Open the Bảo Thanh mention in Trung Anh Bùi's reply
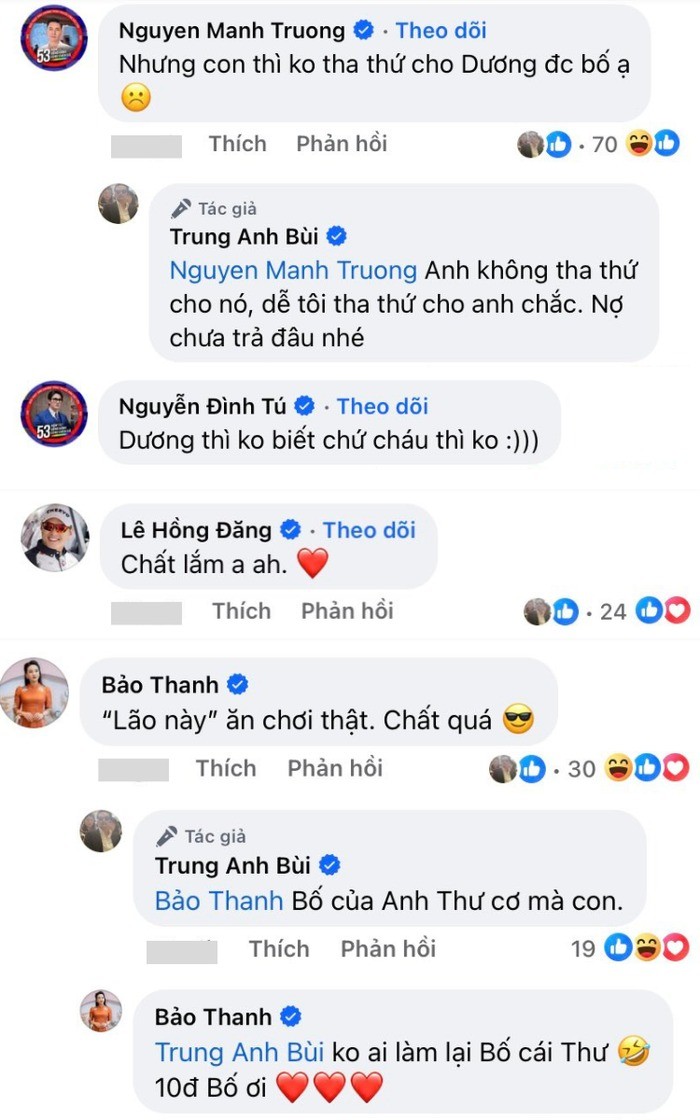 pos(219,901)
